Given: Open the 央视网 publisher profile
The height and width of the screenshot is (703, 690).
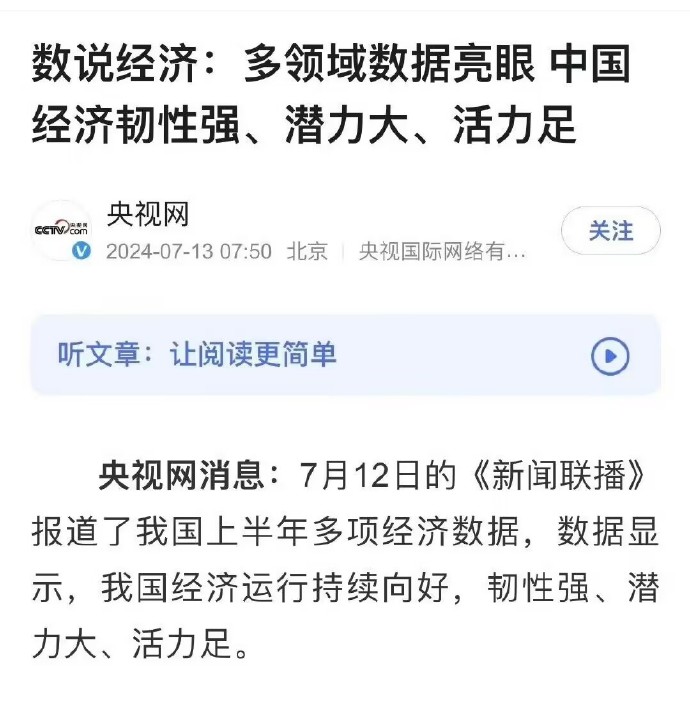Looking at the screenshot, I should 147,213.
